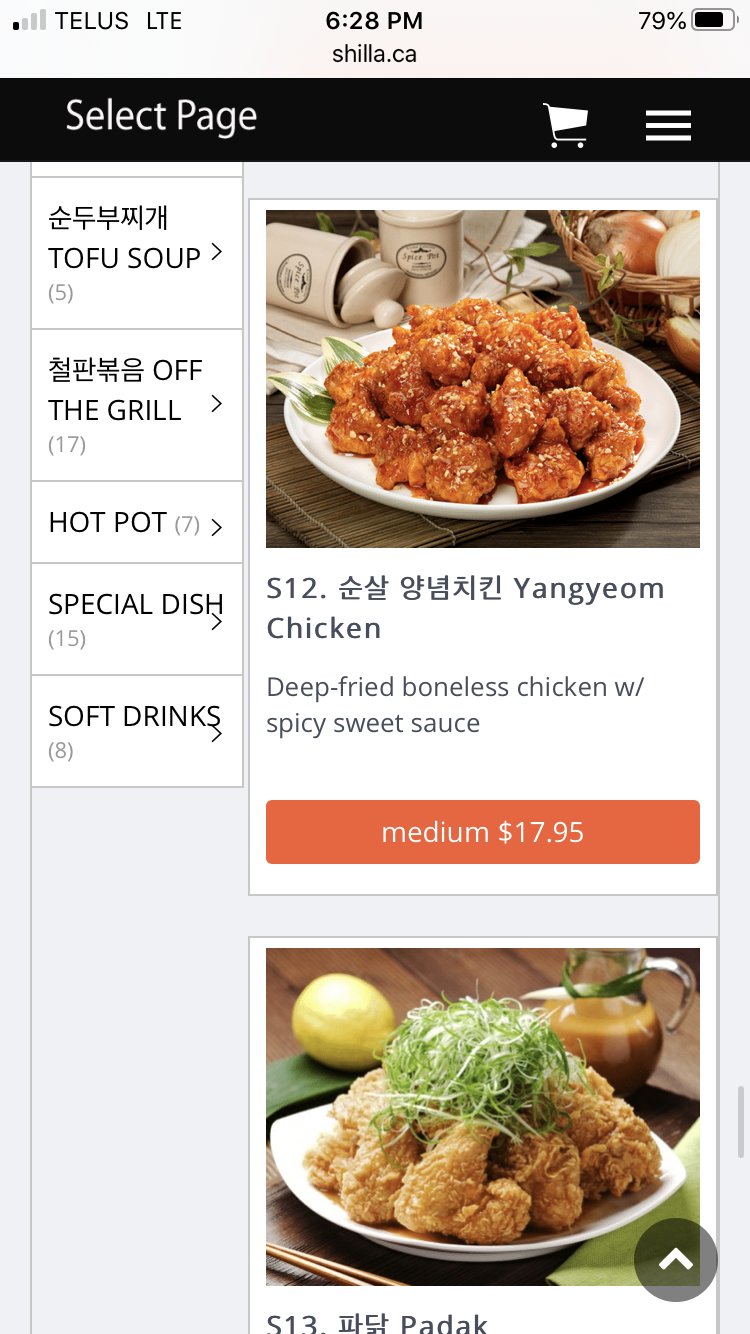This screenshot has width=750, height=1334.
Task: Open the Tofu Soup category
Action: pos(137,254)
